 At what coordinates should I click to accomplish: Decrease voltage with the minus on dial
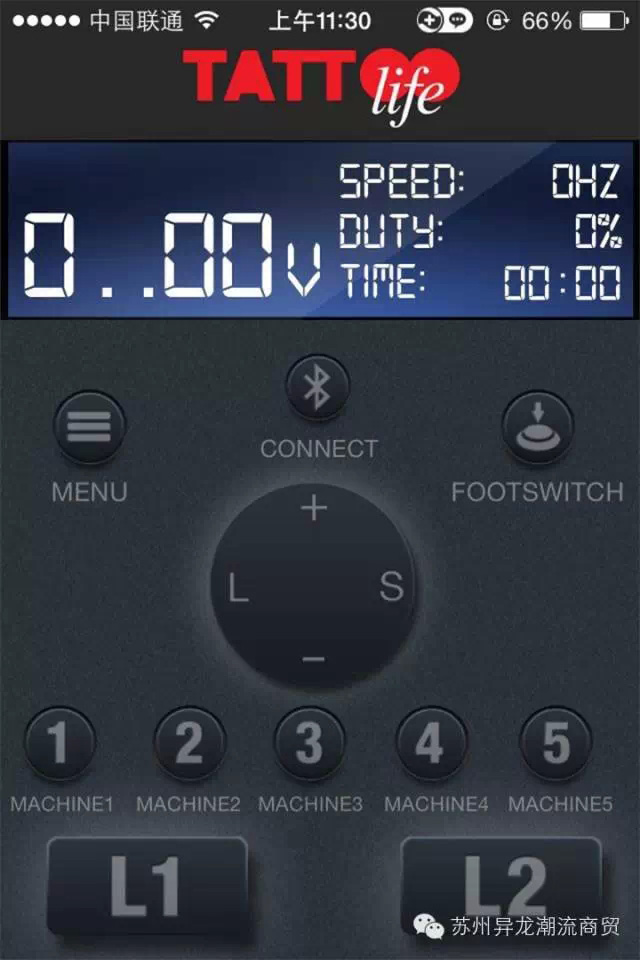pyautogui.click(x=314, y=659)
